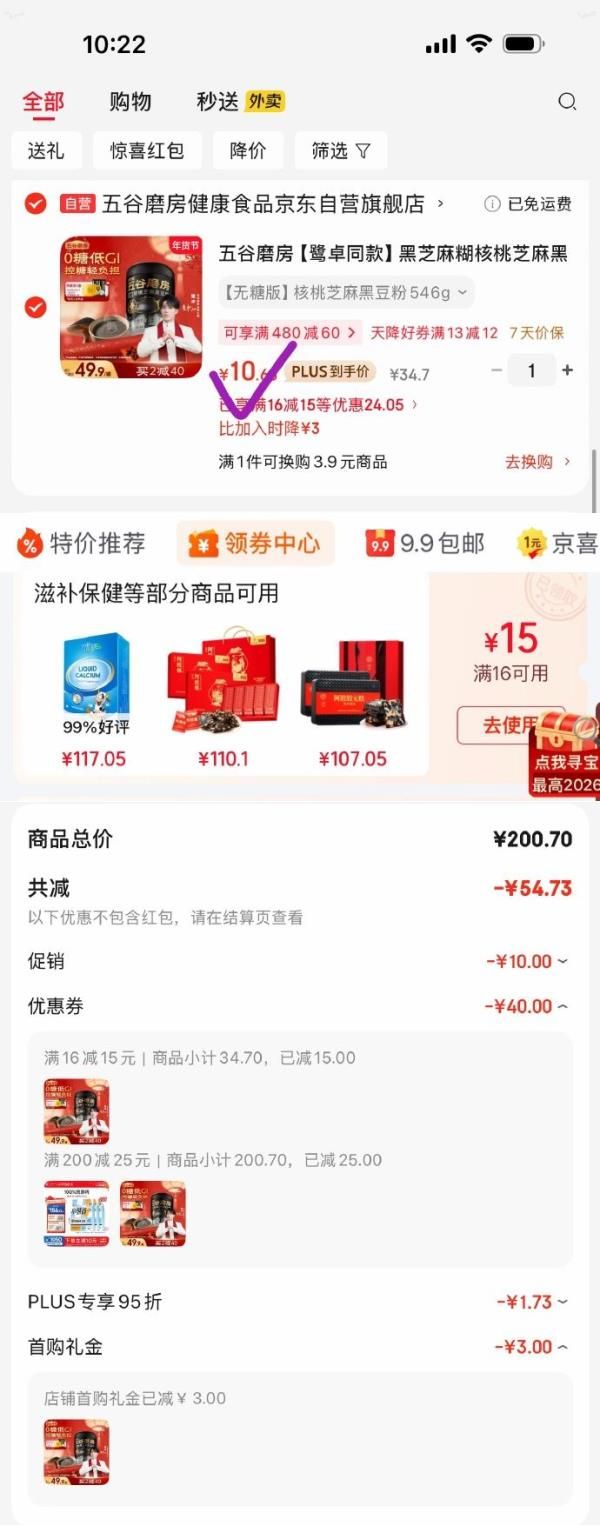Open the 筛选 filter
The width and height of the screenshot is (600, 1526).
pos(340,151)
